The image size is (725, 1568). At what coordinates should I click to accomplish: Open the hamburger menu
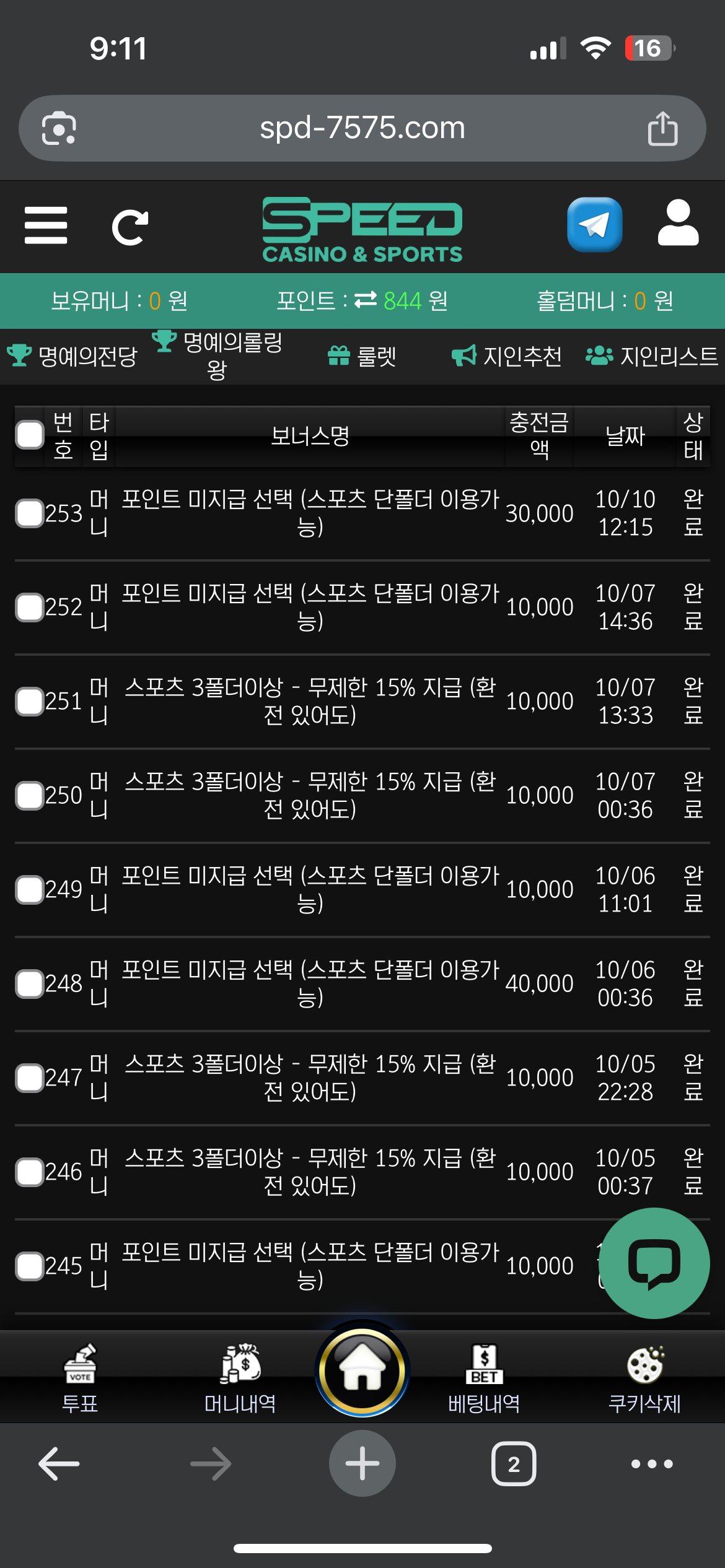point(46,225)
